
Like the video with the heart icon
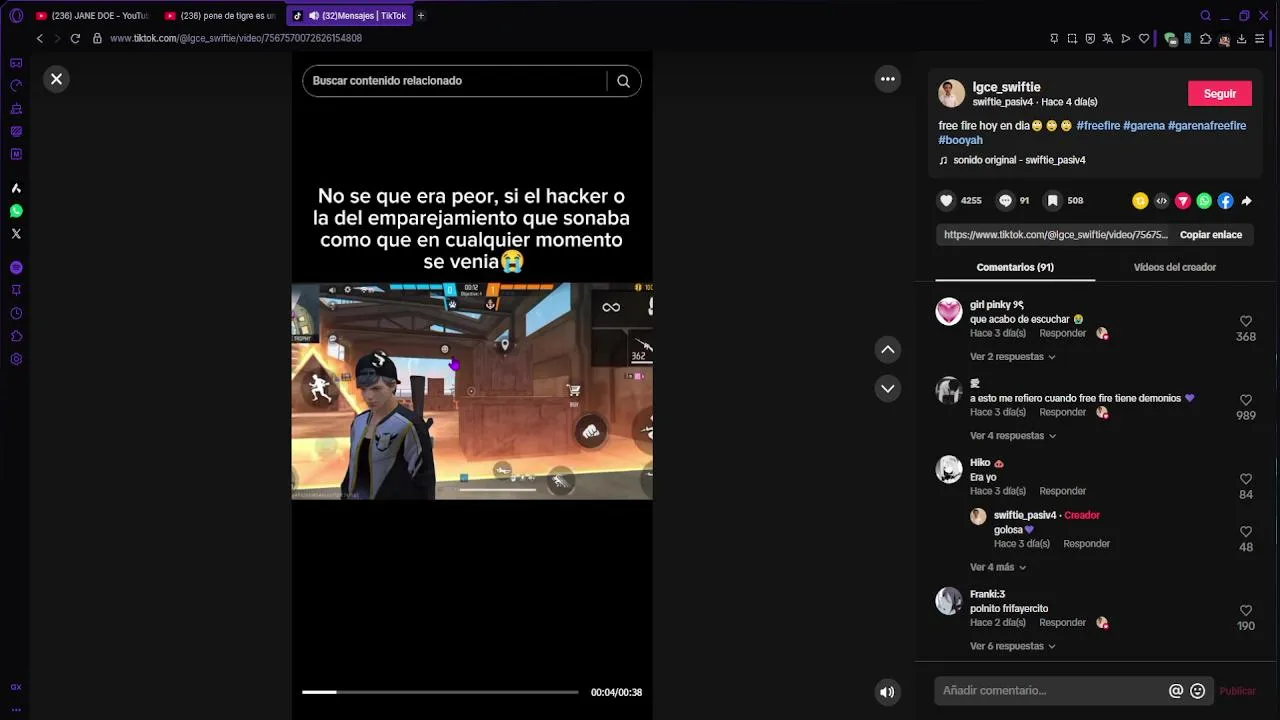(x=946, y=201)
